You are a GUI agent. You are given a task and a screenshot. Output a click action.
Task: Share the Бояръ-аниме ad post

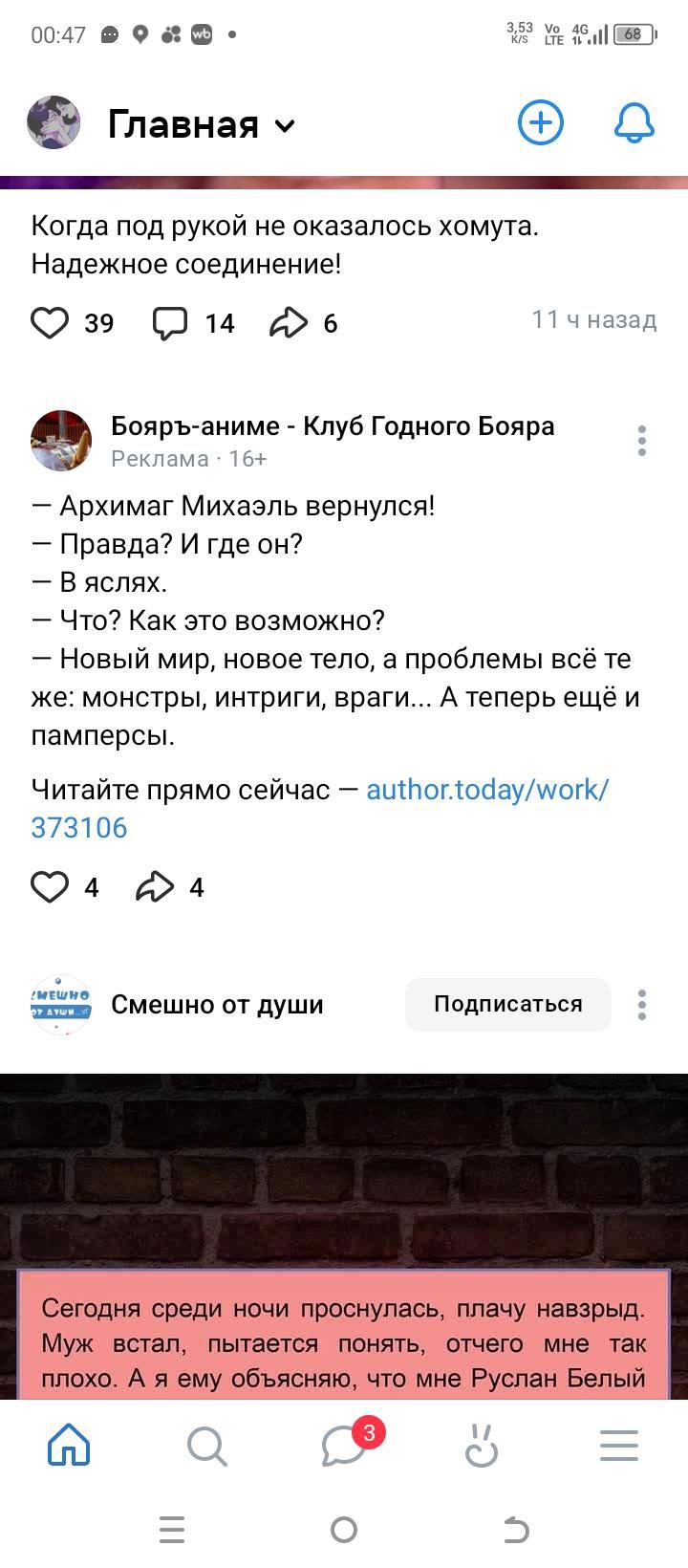(156, 887)
